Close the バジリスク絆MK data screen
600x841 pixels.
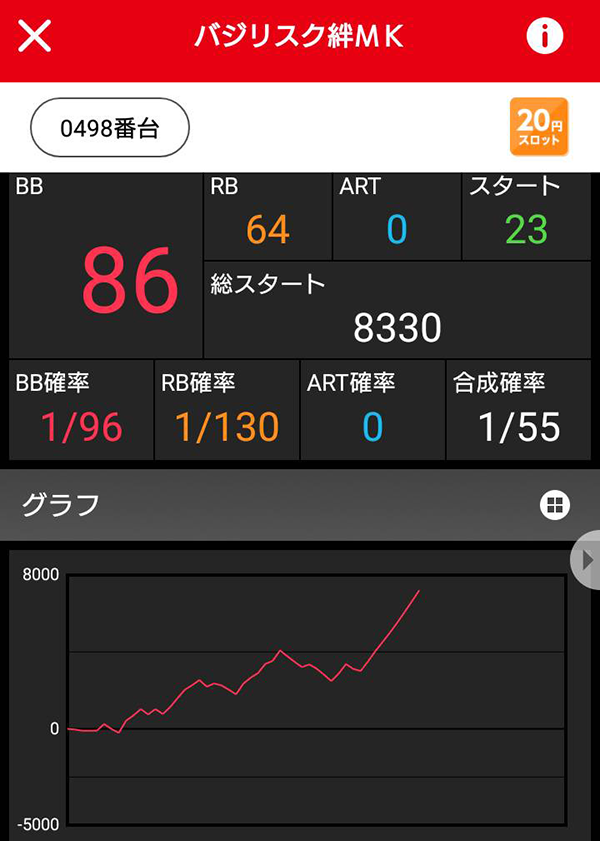(x=35, y=38)
